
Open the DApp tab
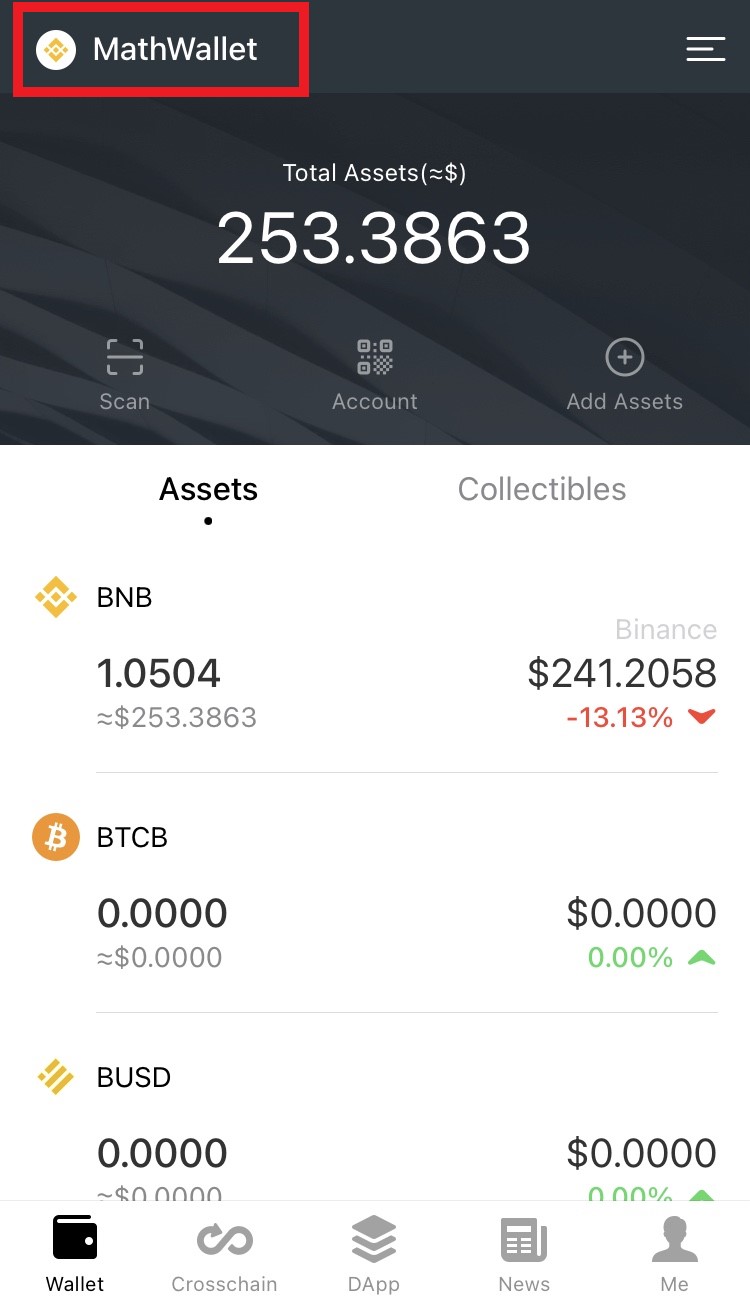[x=374, y=1255]
